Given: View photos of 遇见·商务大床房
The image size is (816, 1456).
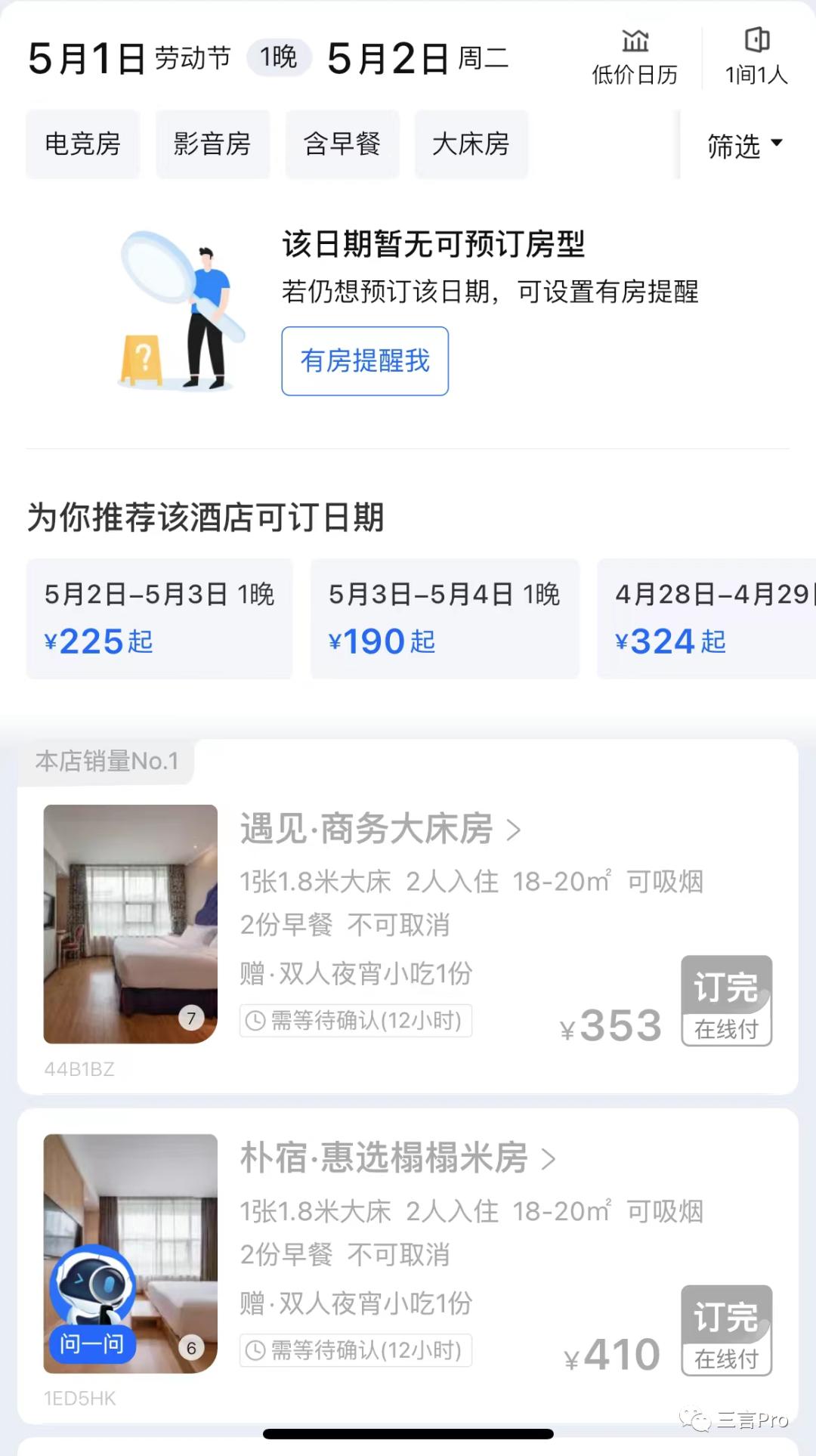Looking at the screenshot, I should pos(130,923).
